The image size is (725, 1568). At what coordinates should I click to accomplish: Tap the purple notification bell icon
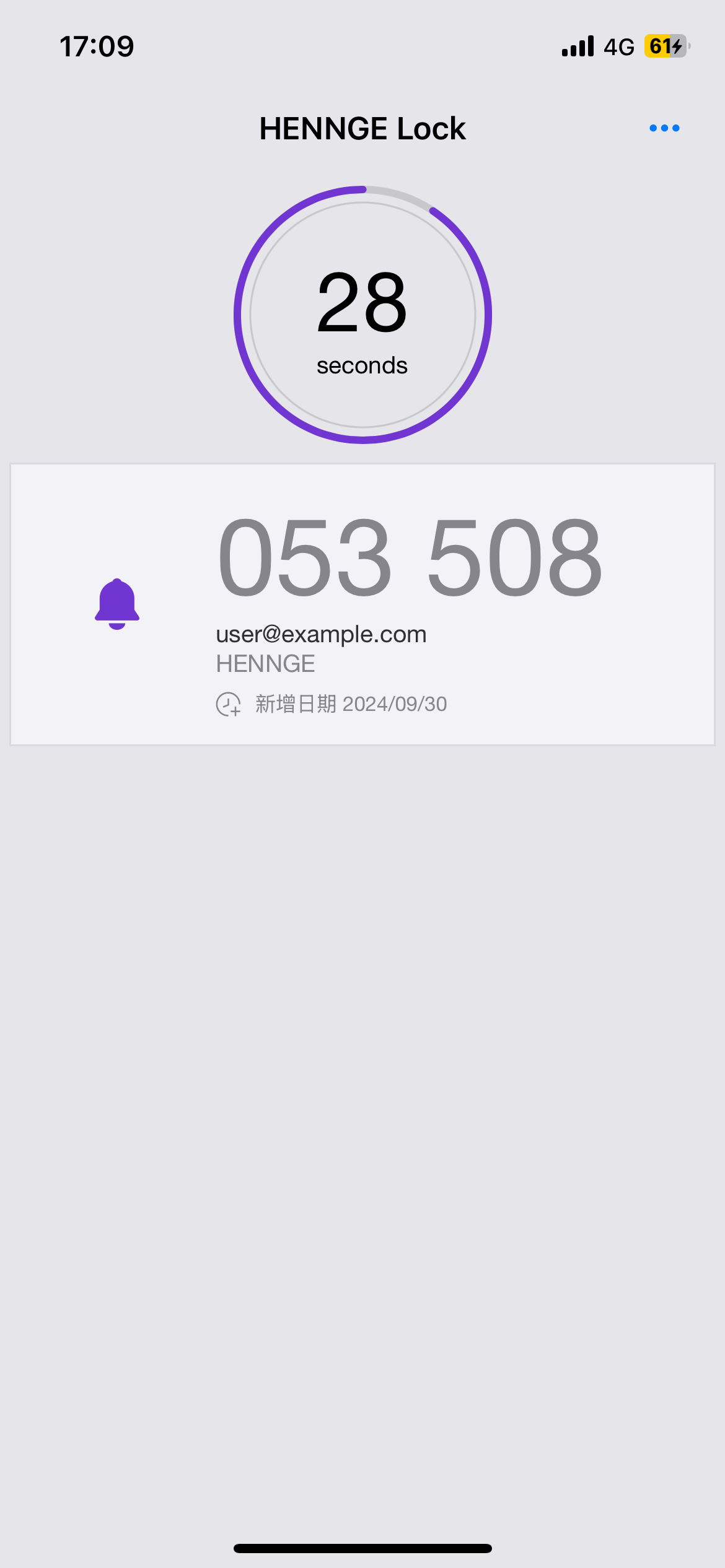tap(117, 604)
